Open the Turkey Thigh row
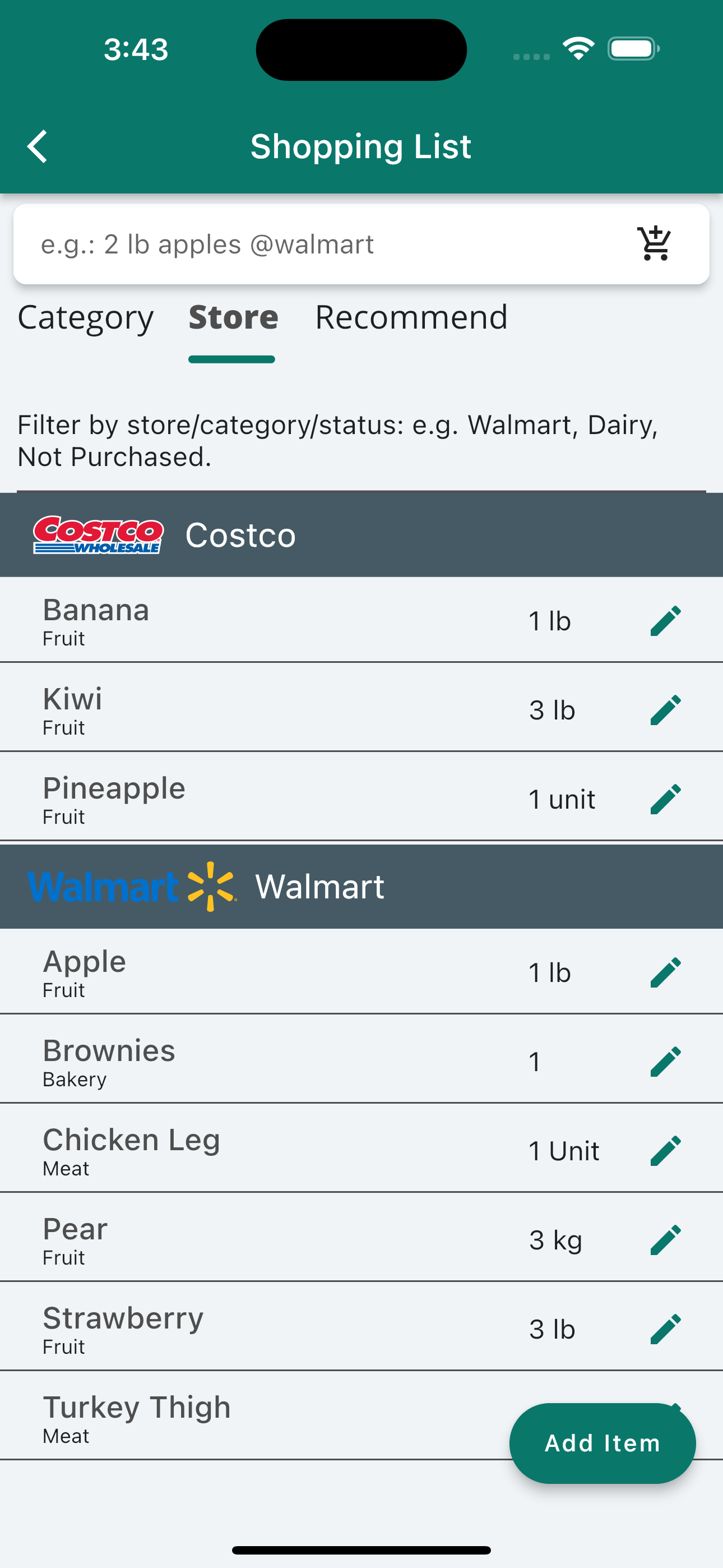723x1568 pixels. pos(243,1418)
